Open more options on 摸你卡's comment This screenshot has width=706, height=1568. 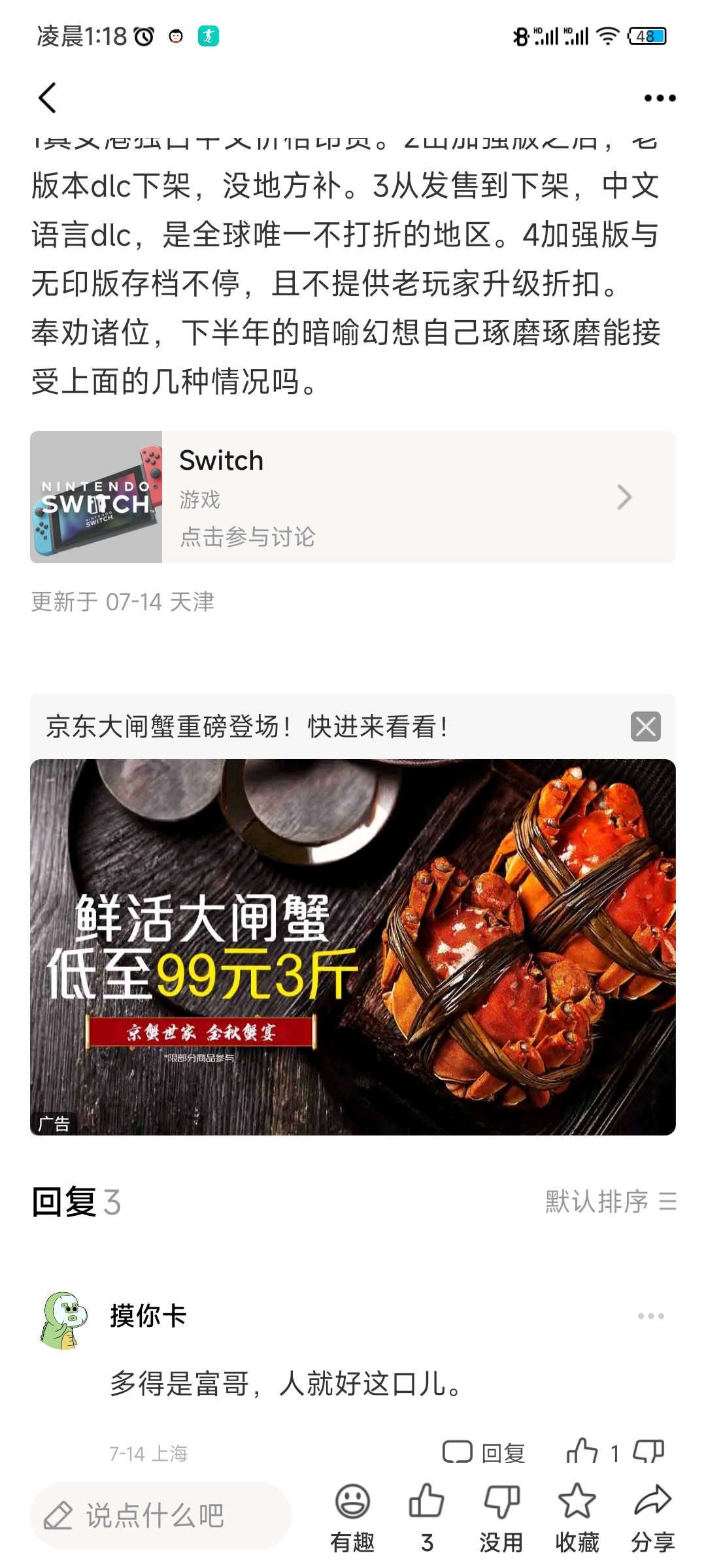click(650, 1316)
